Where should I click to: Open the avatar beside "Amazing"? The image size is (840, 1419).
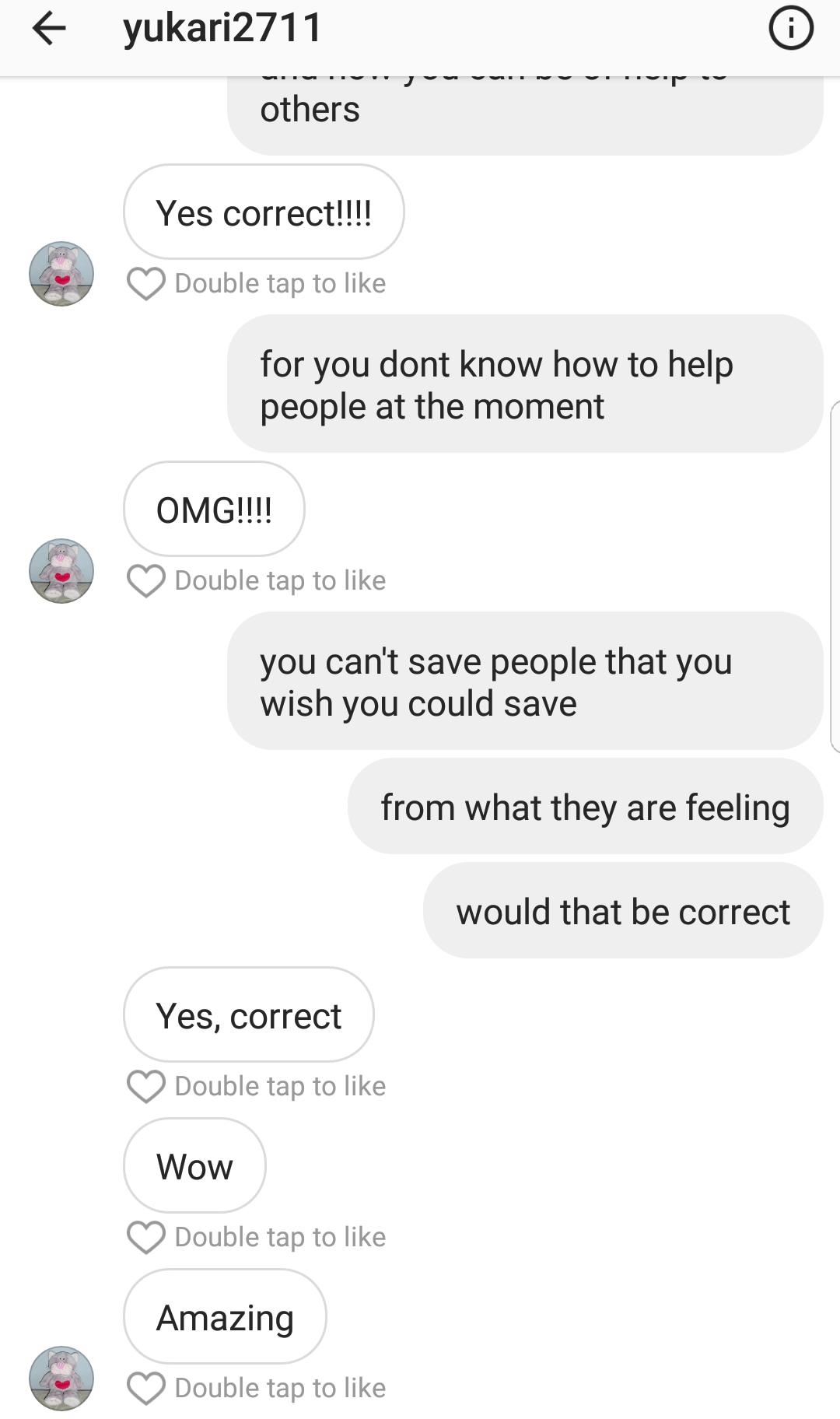(61, 1379)
